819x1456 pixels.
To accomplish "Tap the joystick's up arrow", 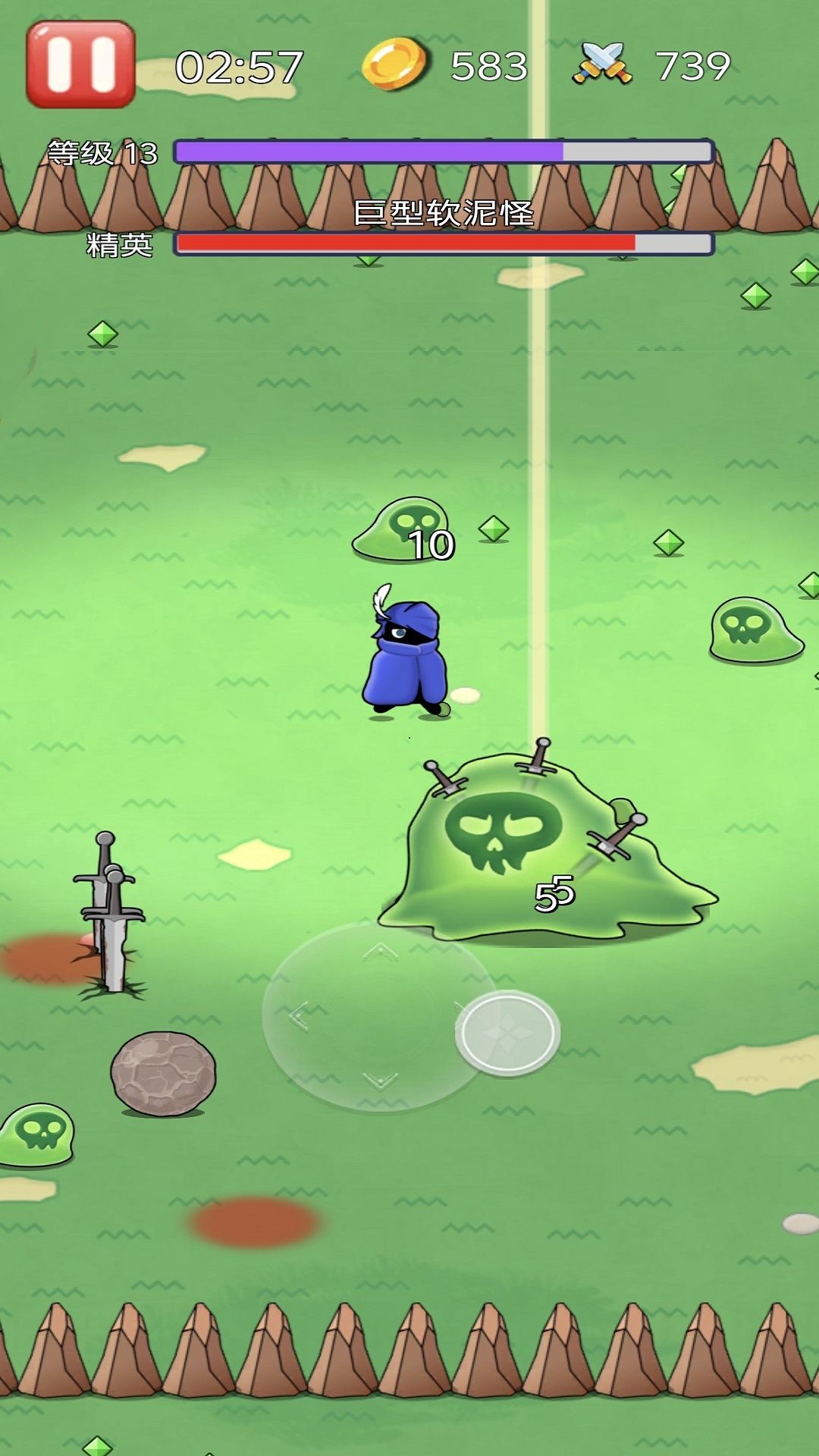I will click(381, 951).
